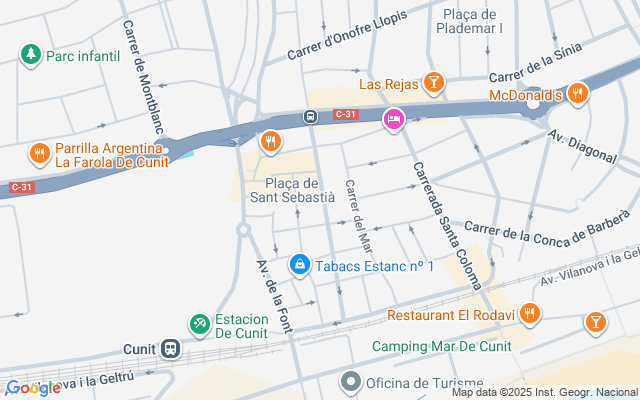
Task: Open Parrilla Argentina La Farola De Cunit marker
Action: point(39,152)
